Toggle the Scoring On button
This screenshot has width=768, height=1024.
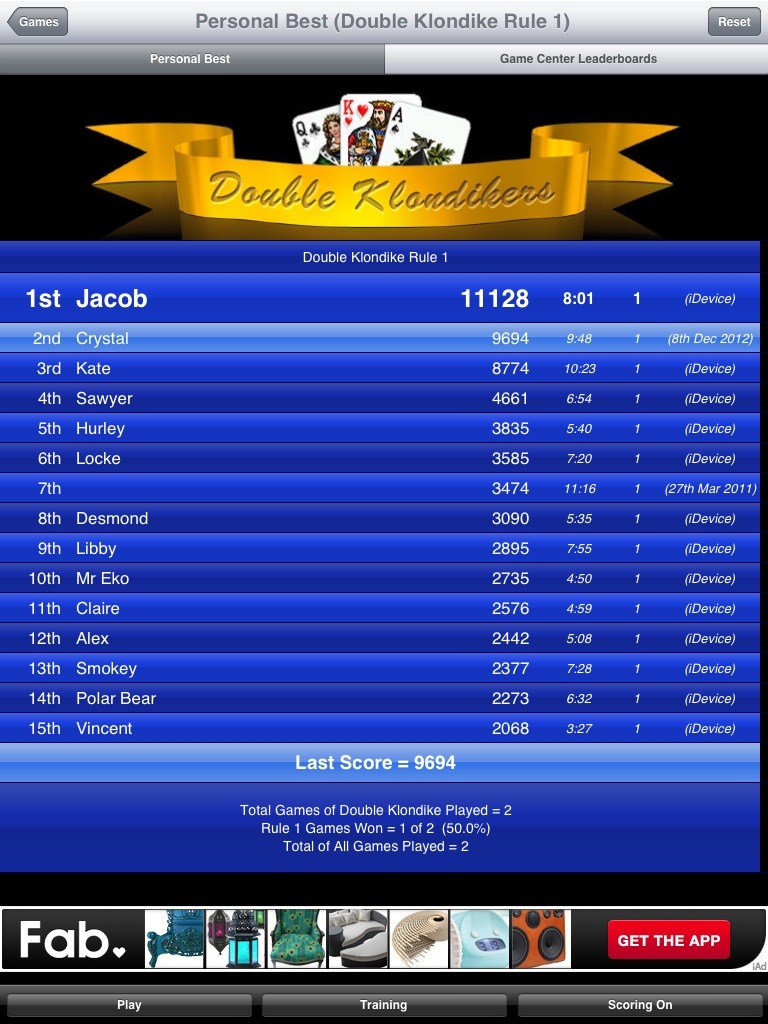click(x=639, y=1005)
